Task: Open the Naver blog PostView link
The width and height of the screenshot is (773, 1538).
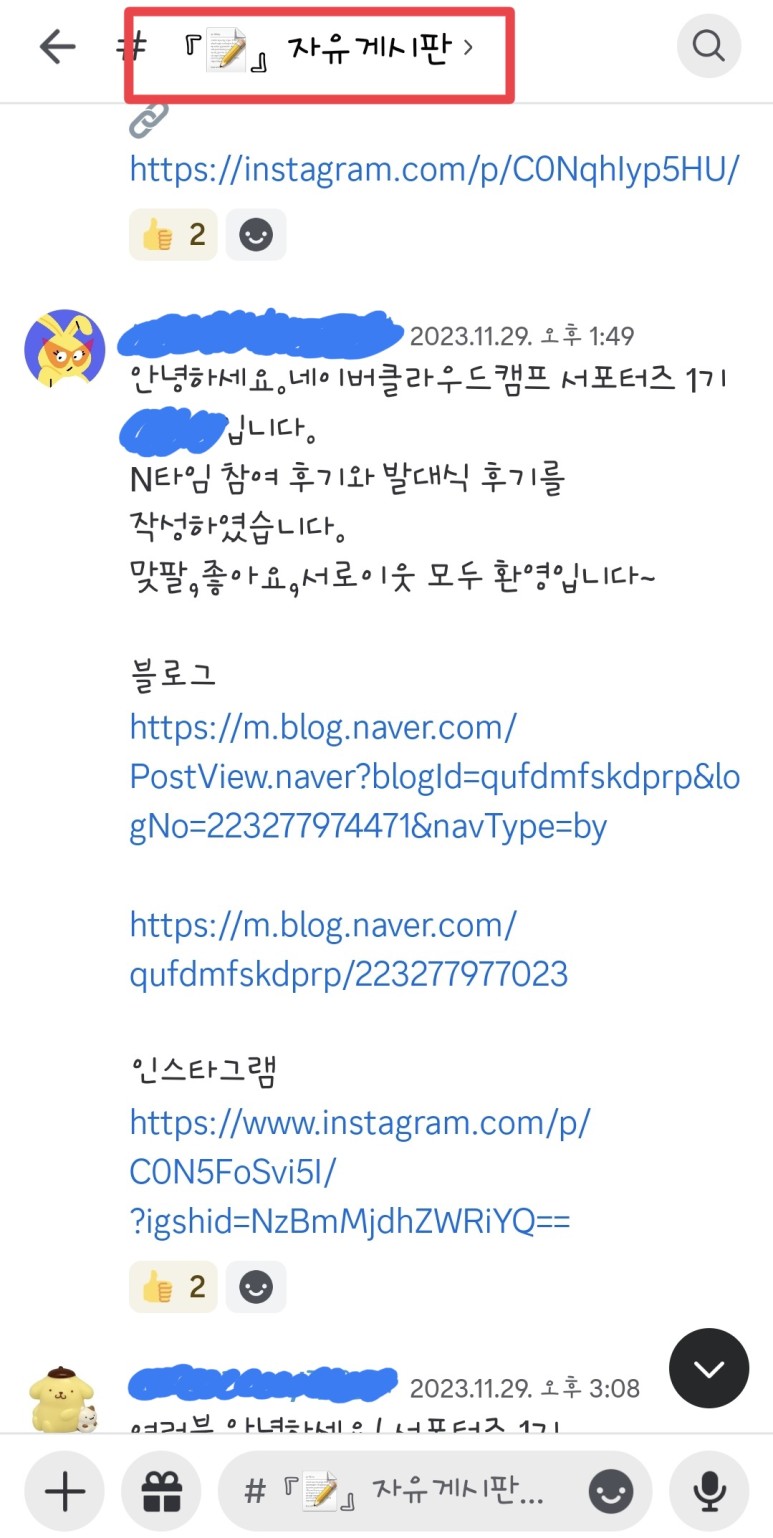Action: (434, 777)
